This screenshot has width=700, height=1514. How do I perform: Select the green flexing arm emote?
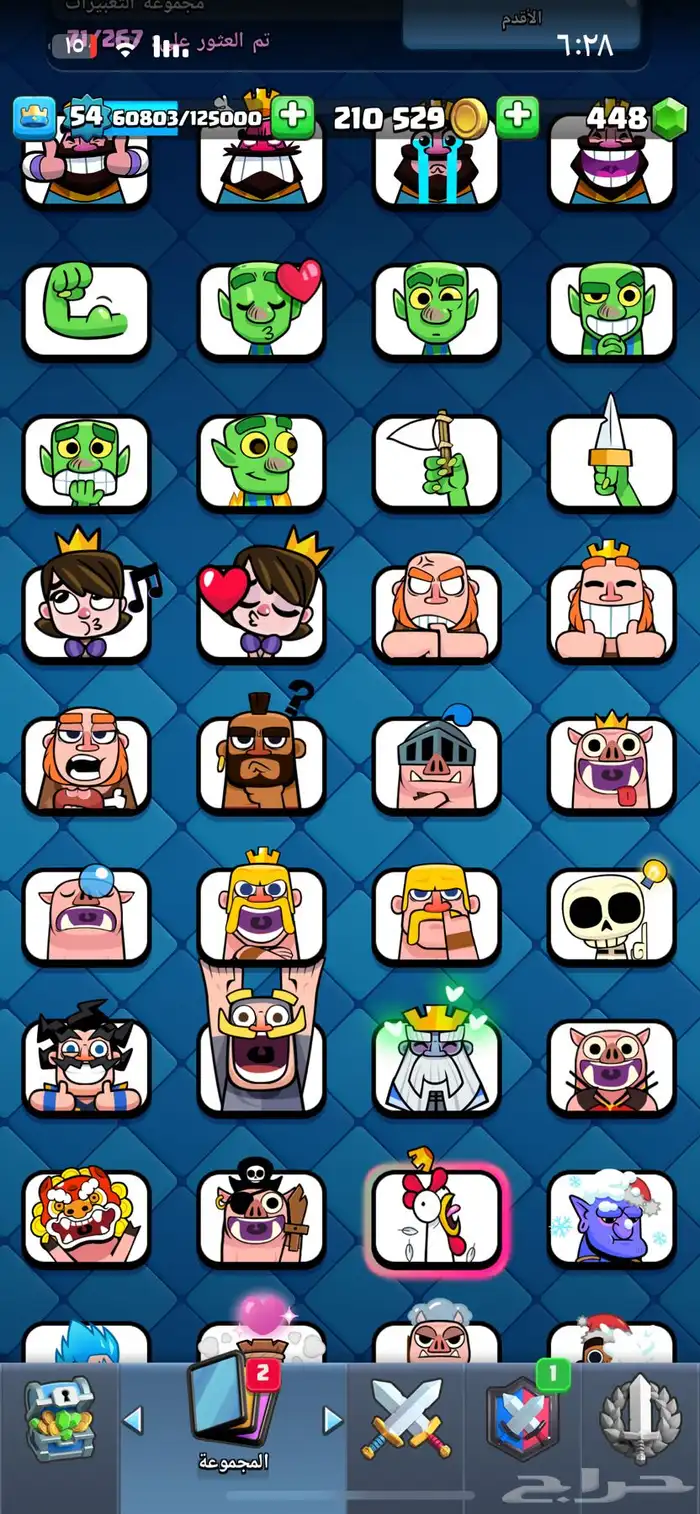86,311
